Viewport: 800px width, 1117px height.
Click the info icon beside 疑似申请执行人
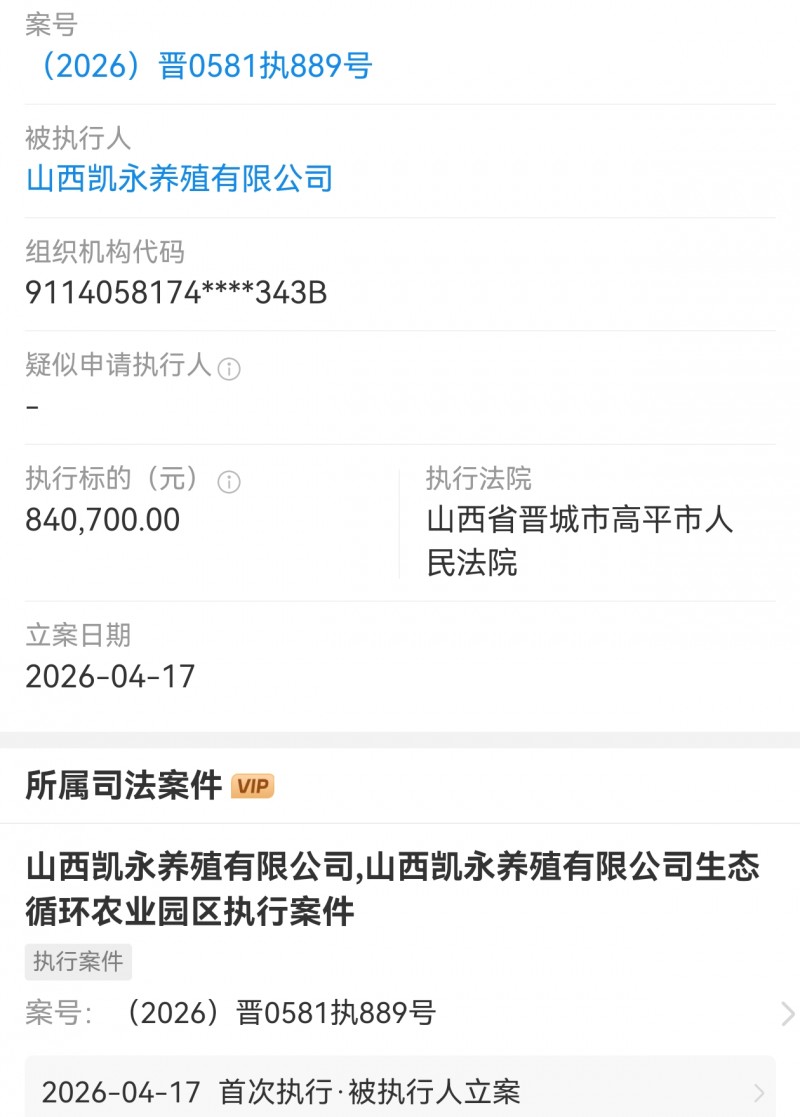click(x=228, y=368)
